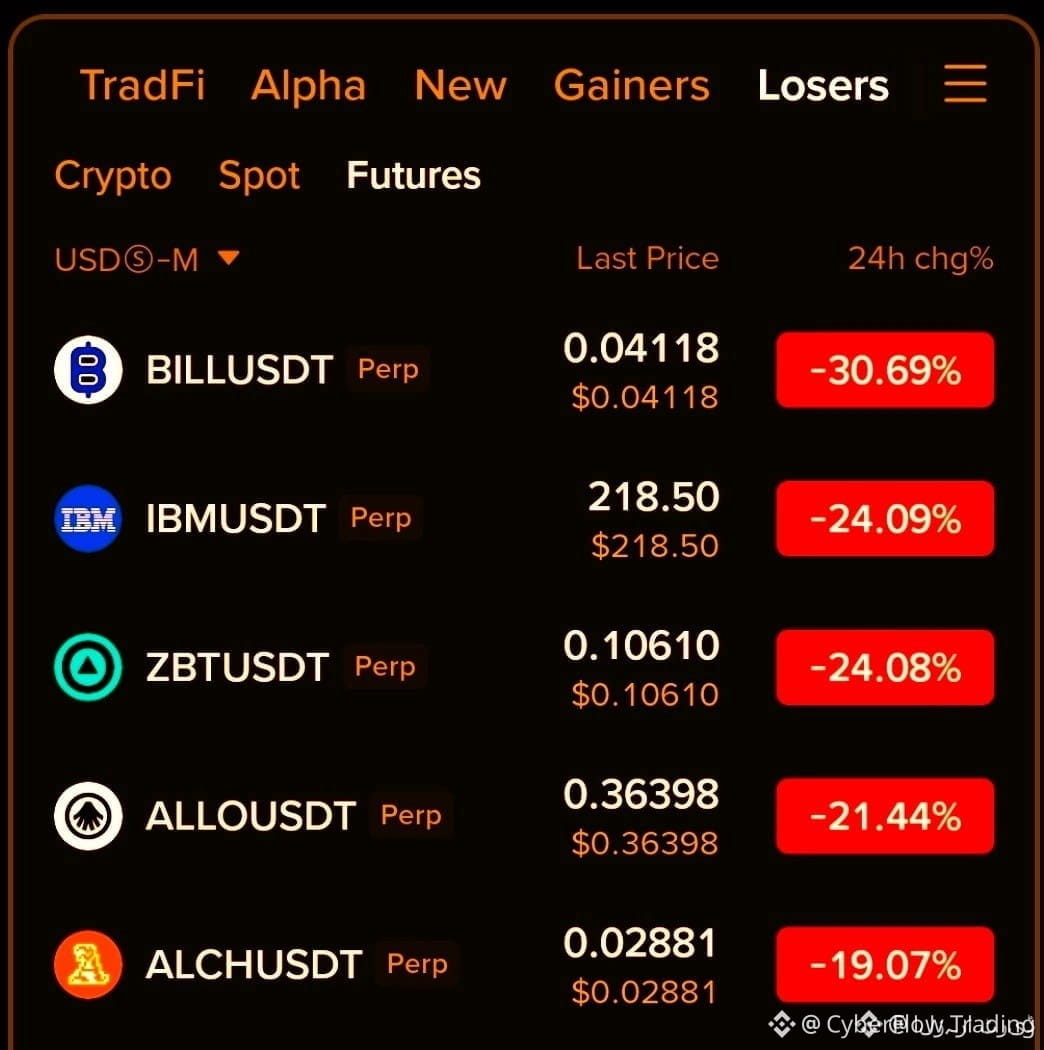Image resolution: width=1044 pixels, height=1050 pixels.
Task: Select the Losers tab
Action: [823, 86]
